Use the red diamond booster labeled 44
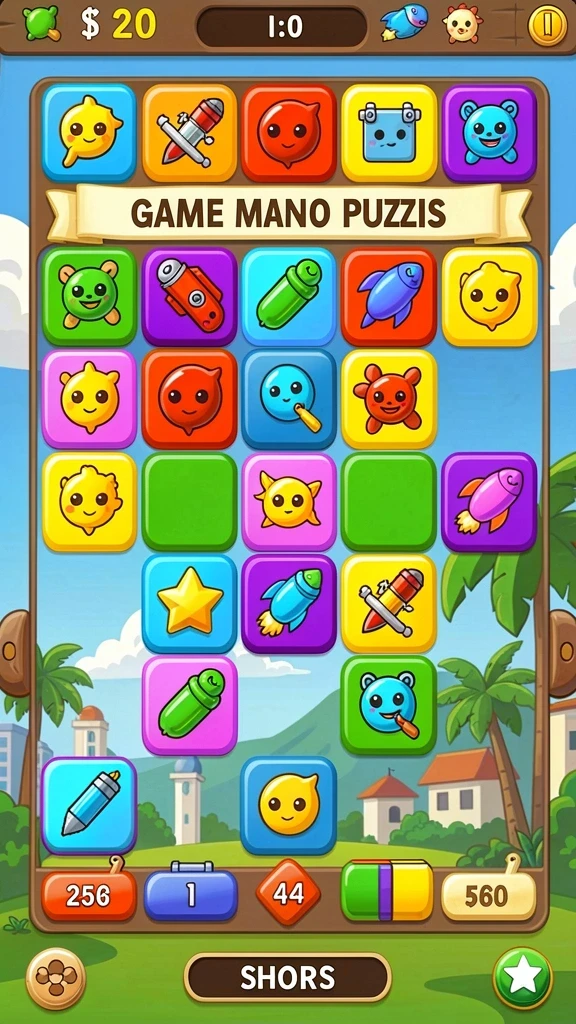576x1024 pixels. [288, 893]
